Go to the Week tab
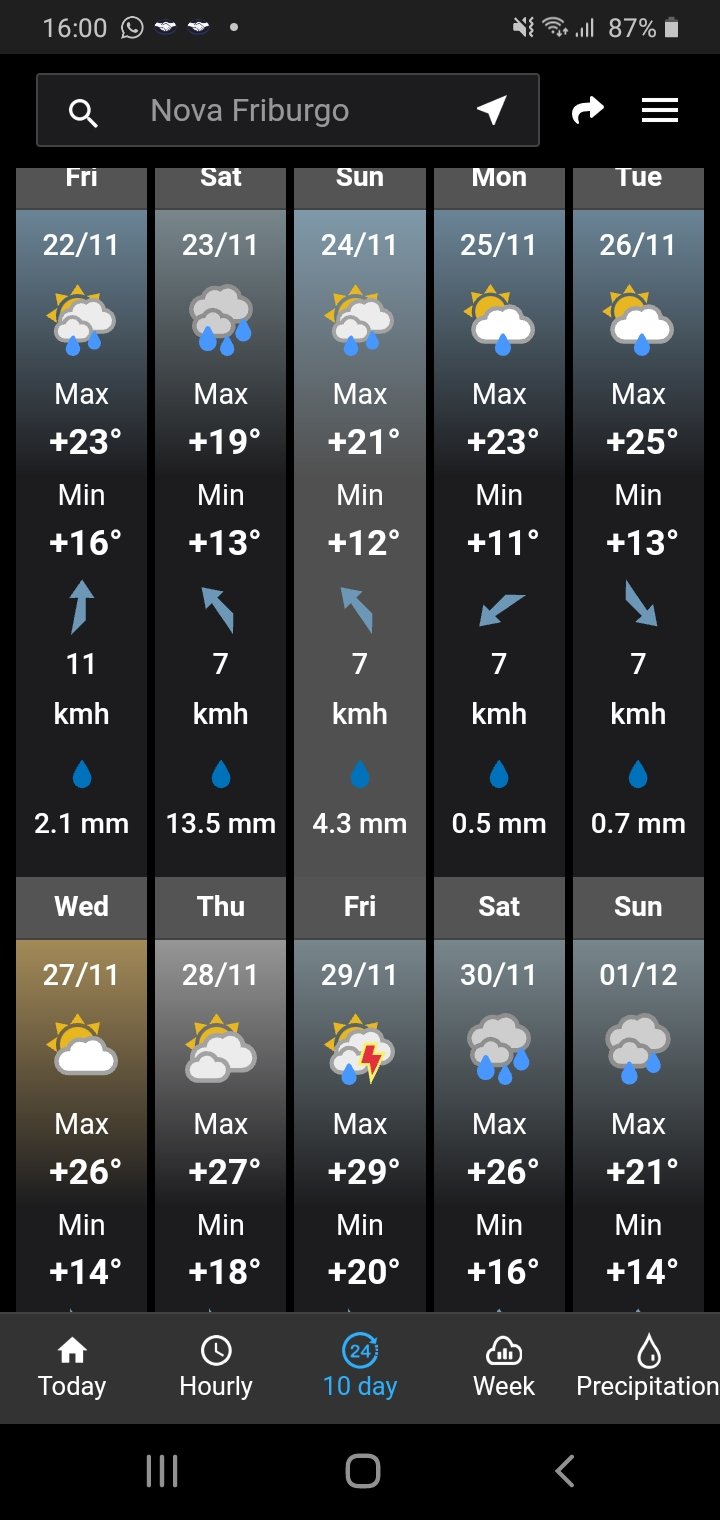Screen dimensions: 720x1520 pos(504,1368)
